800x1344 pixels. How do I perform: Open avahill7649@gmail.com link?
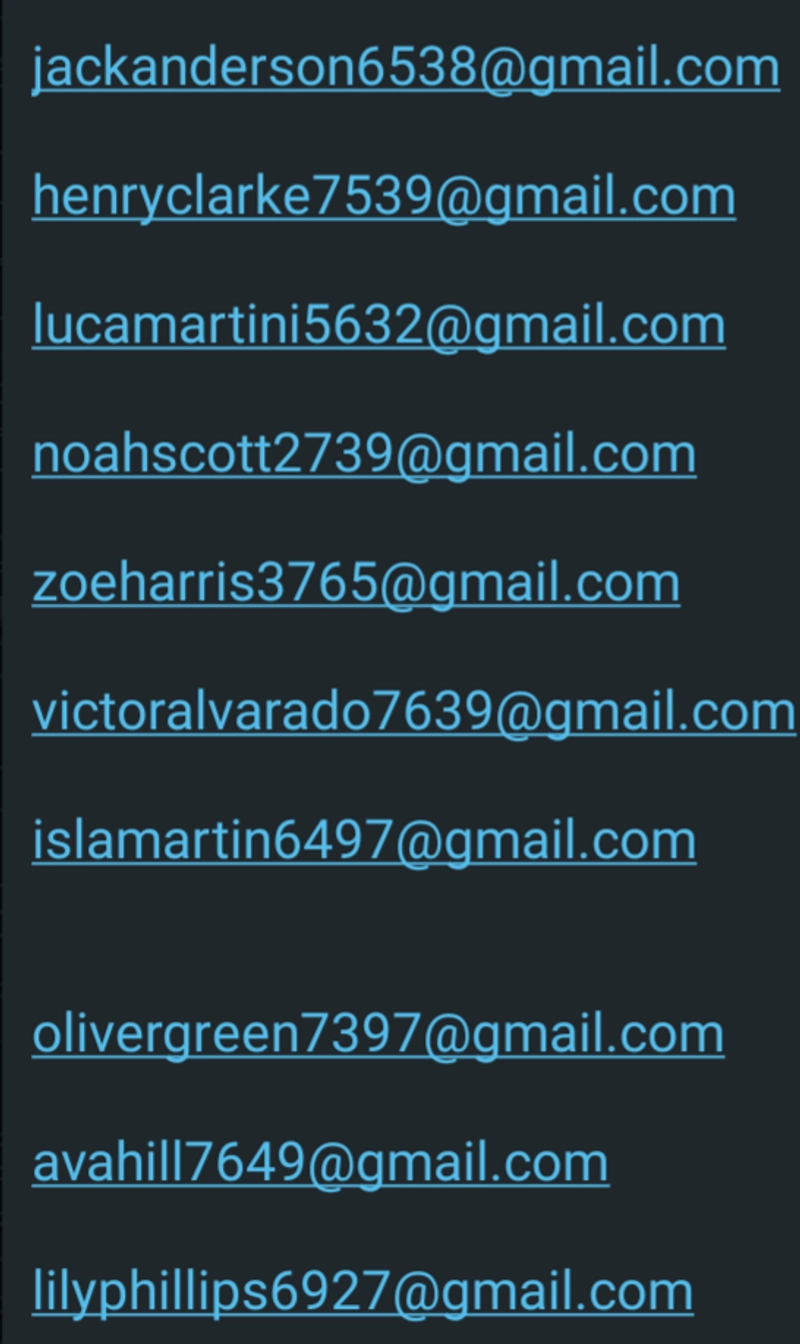(321, 1165)
